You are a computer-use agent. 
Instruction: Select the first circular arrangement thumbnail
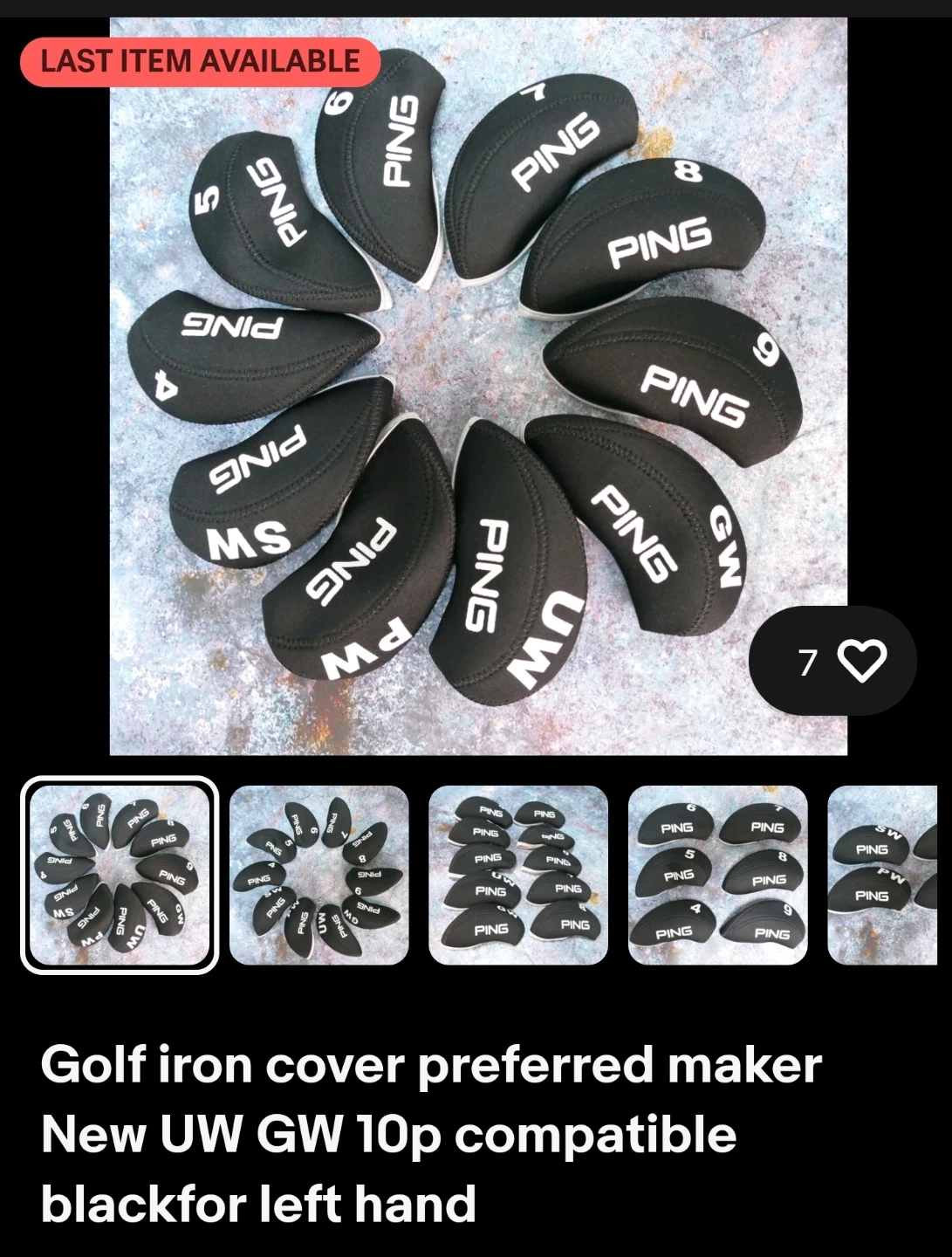coord(120,875)
